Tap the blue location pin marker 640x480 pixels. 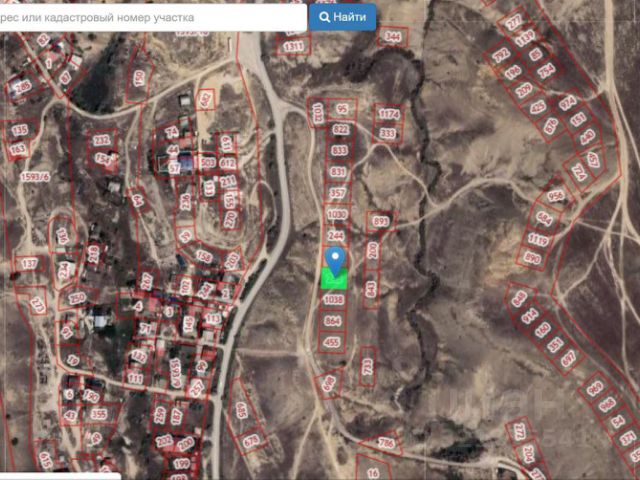pos(336,258)
